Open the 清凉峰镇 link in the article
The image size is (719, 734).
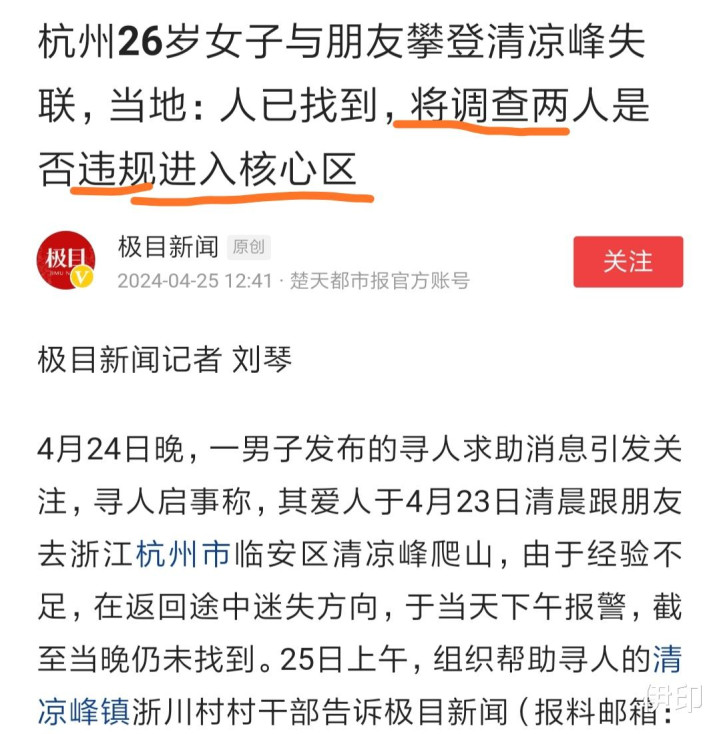click(84, 711)
